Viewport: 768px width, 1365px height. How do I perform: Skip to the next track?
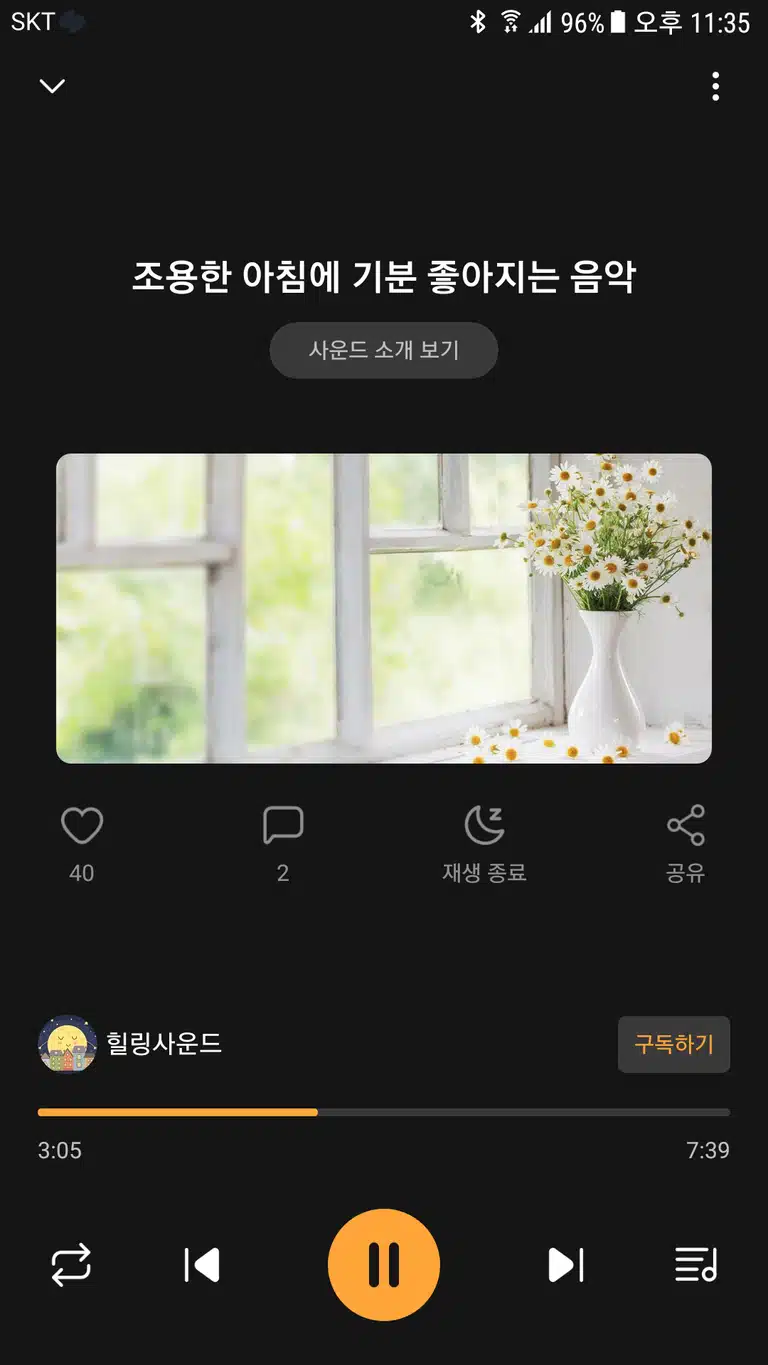coord(566,1265)
